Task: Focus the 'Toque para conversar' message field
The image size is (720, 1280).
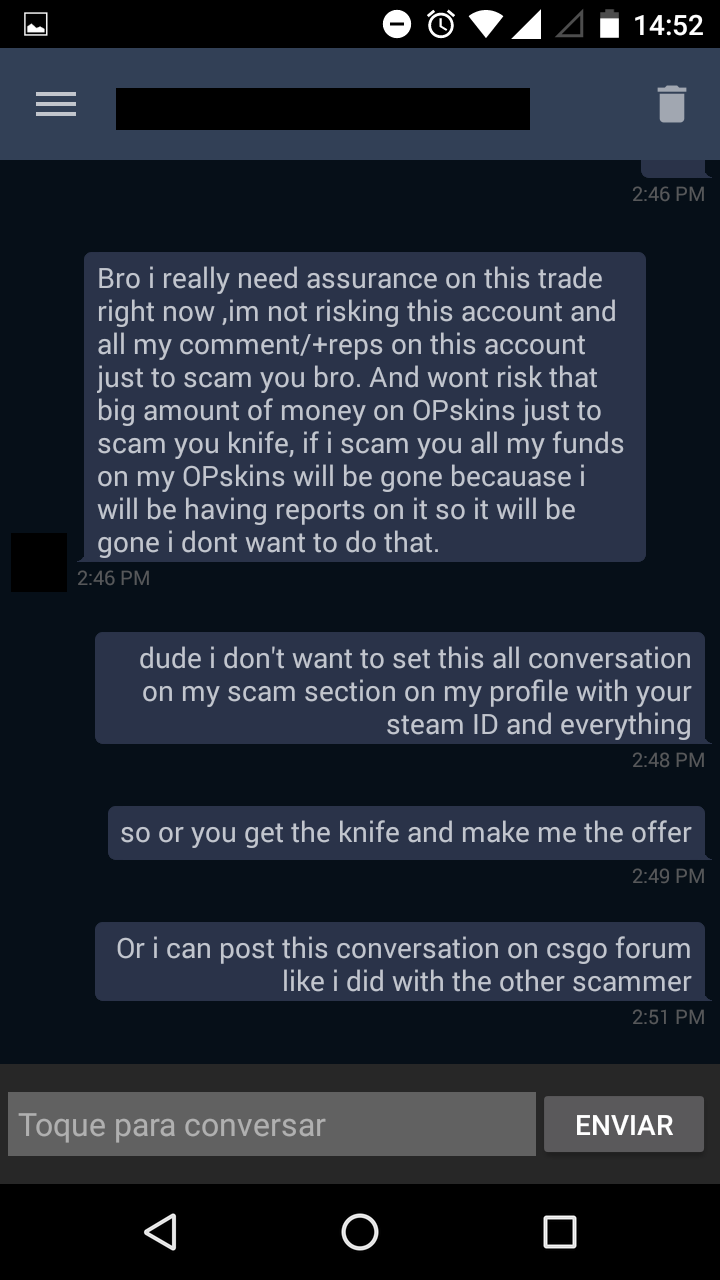Action: coord(272,1124)
